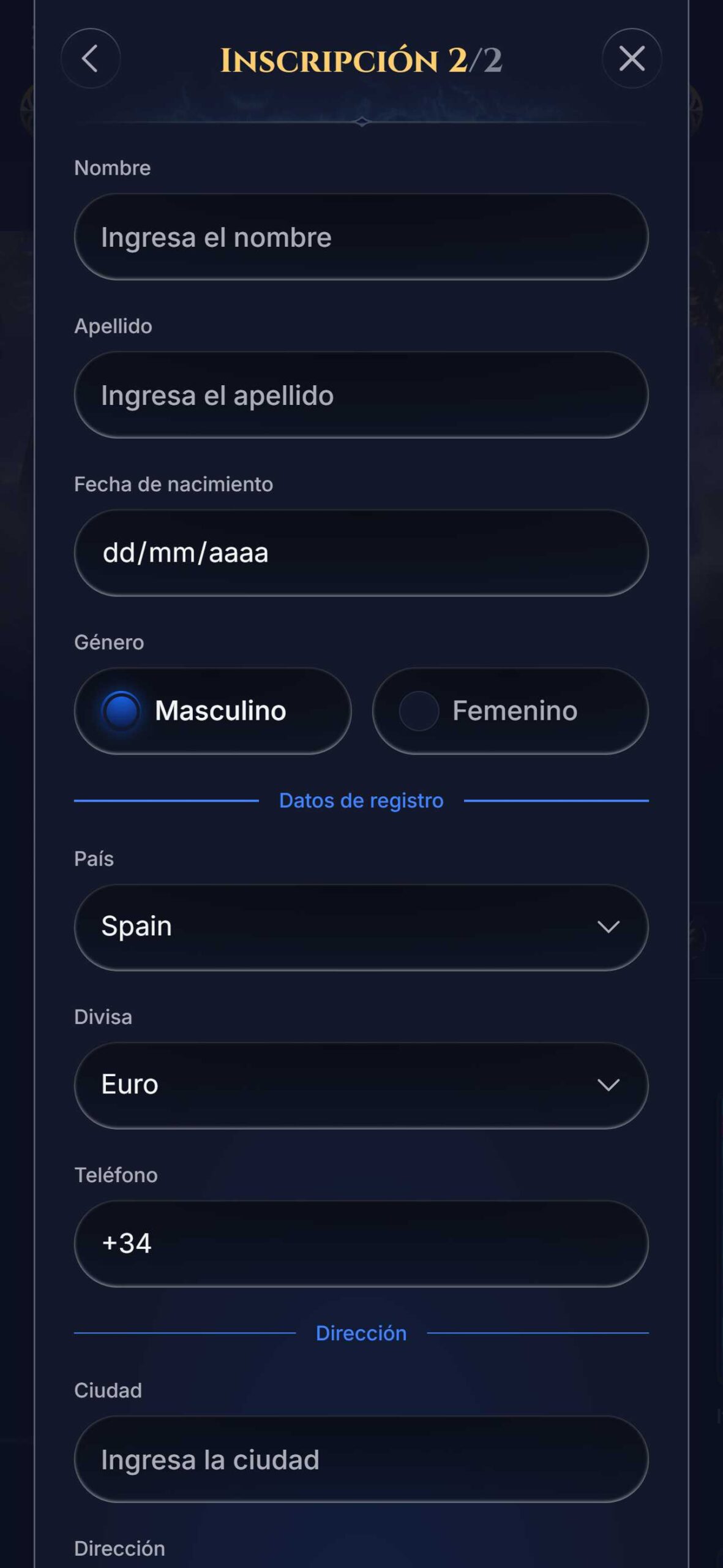This screenshot has height=1568, width=723.
Task: Go back to the previous registration step
Action: [x=90, y=59]
